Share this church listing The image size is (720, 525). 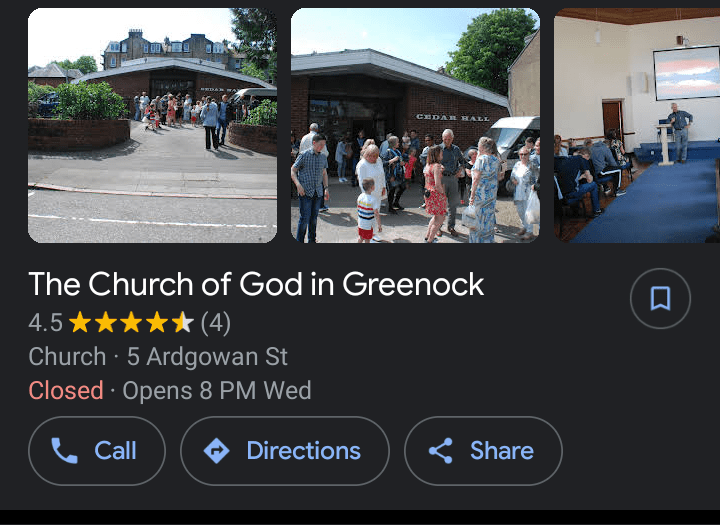(483, 451)
